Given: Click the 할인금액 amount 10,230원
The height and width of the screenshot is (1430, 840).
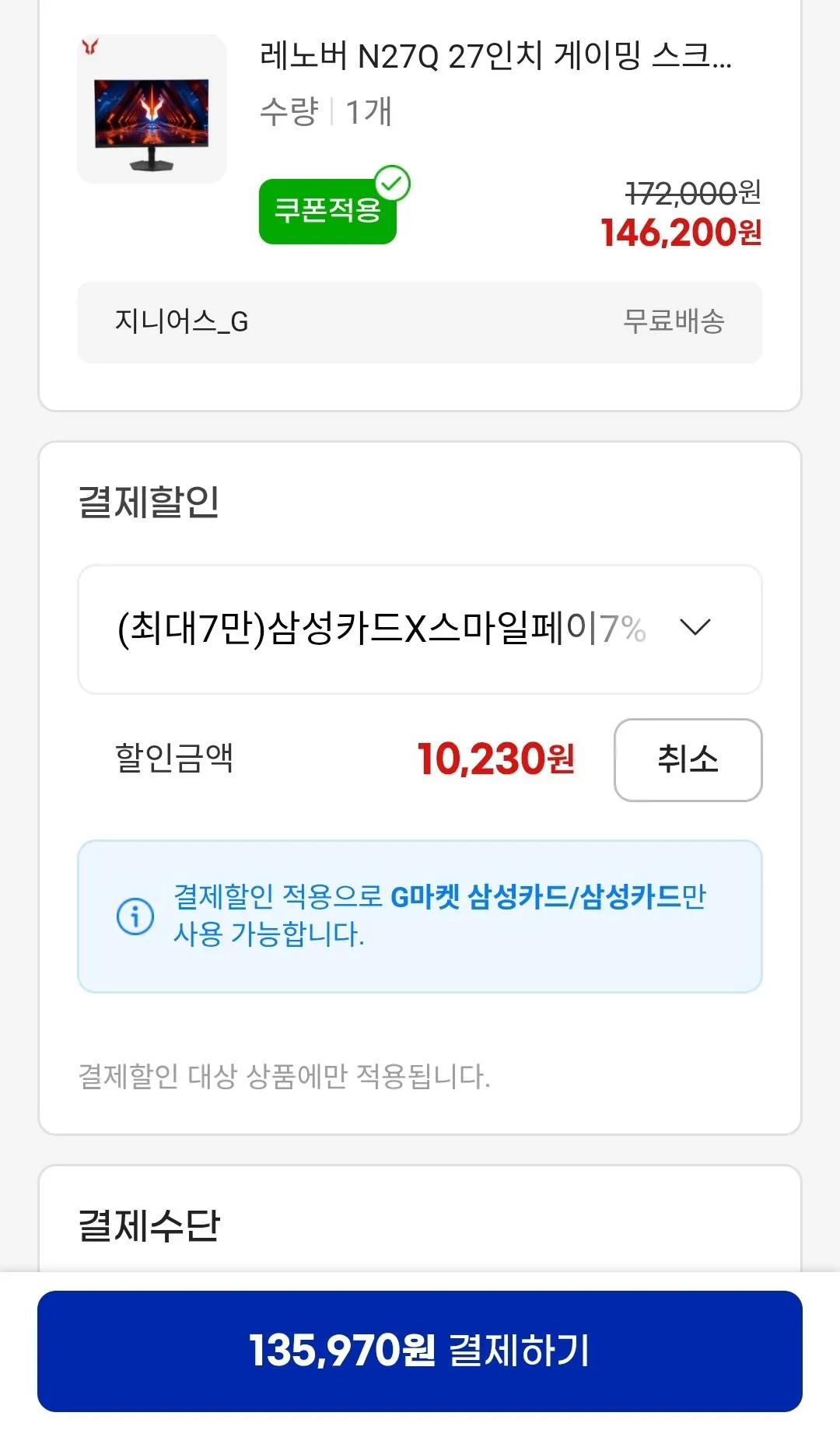Looking at the screenshot, I should 497,760.
